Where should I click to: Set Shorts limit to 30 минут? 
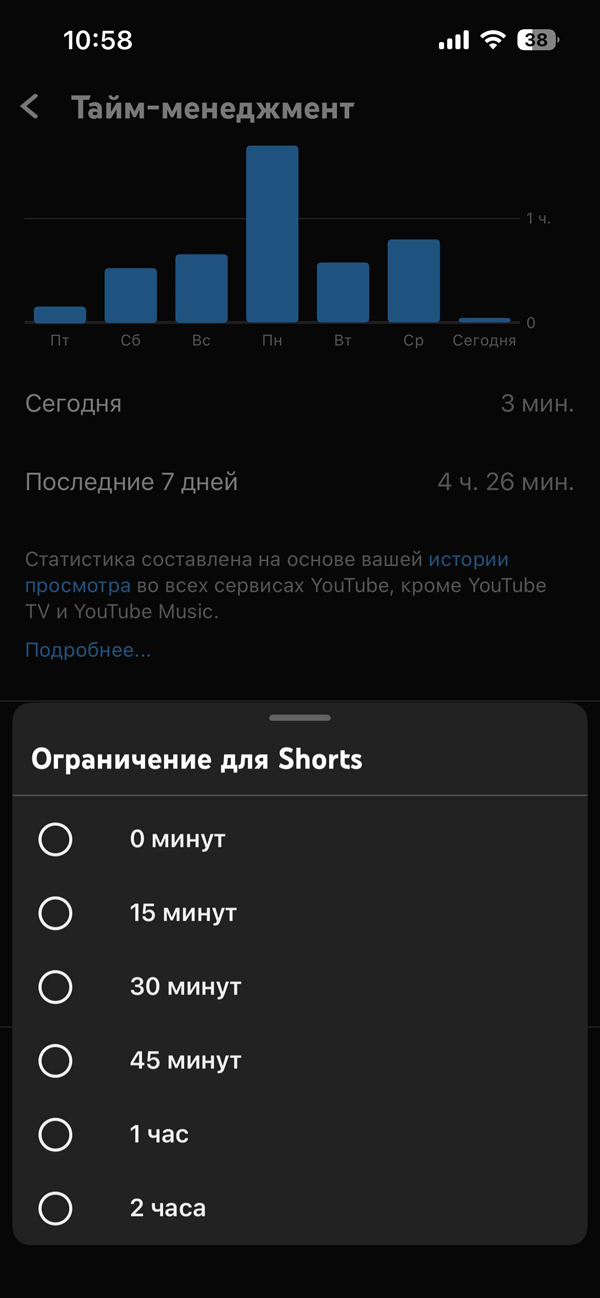pyautogui.click(x=55, y=987)
